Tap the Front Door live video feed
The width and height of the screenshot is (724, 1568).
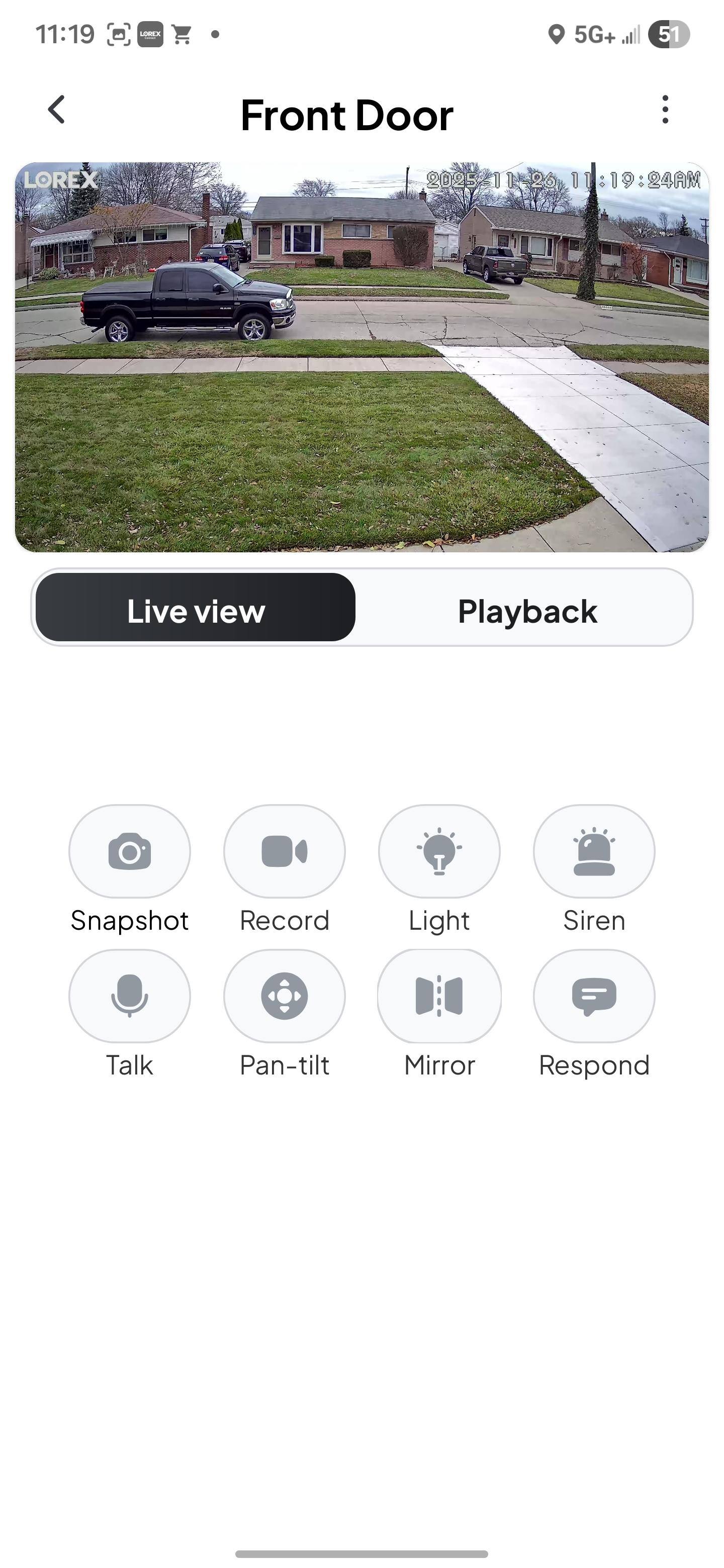(361, 357)
